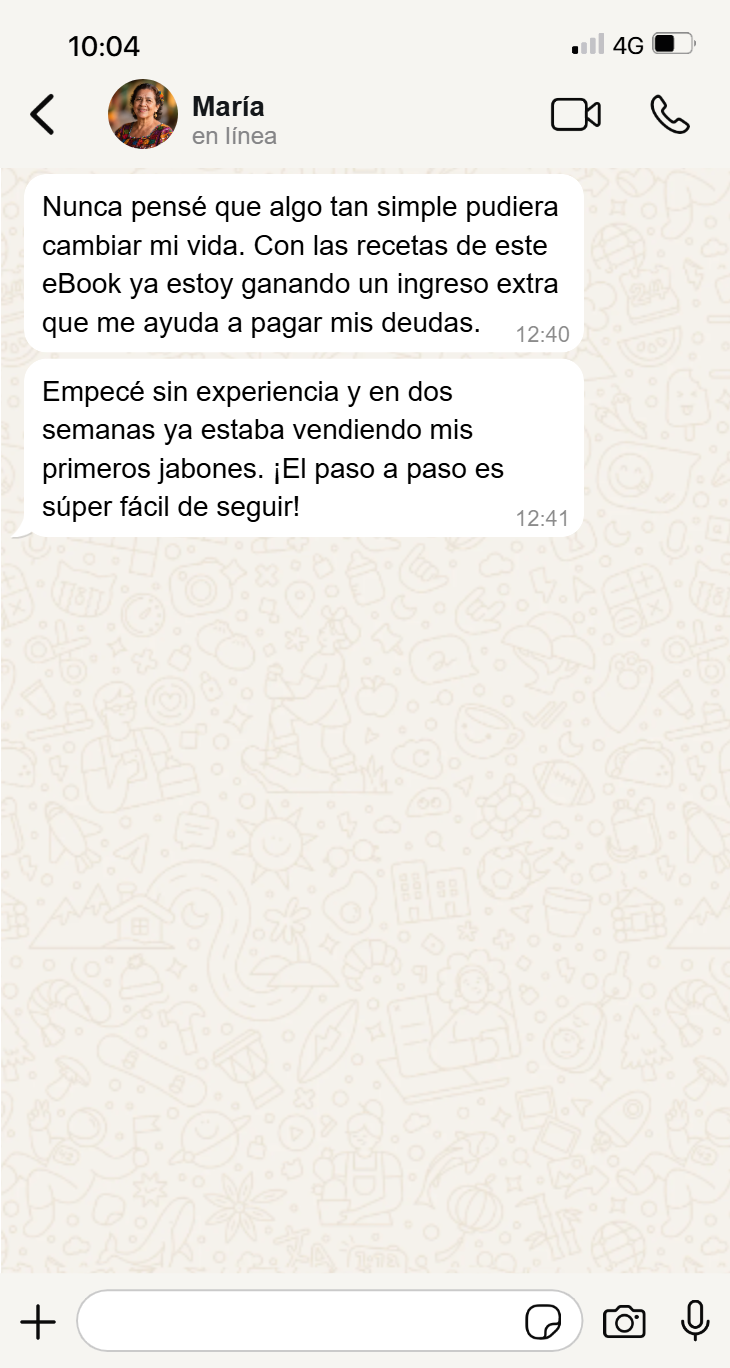Open the attachment menu with the plus icon

pyautogui.click(x=38, y=1320)
